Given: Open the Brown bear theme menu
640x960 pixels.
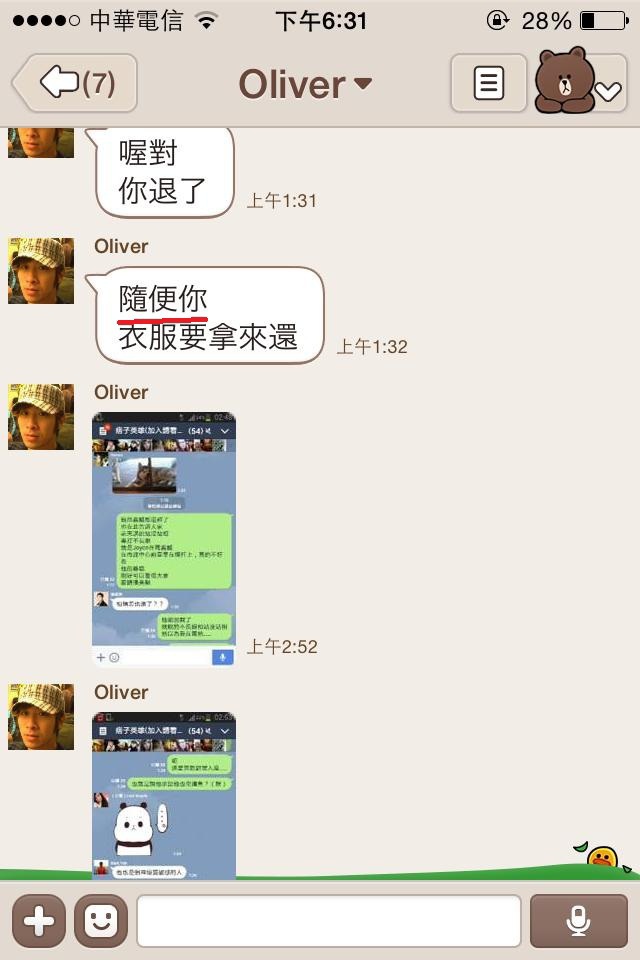Looking at the screenshot, I should 578,82.
